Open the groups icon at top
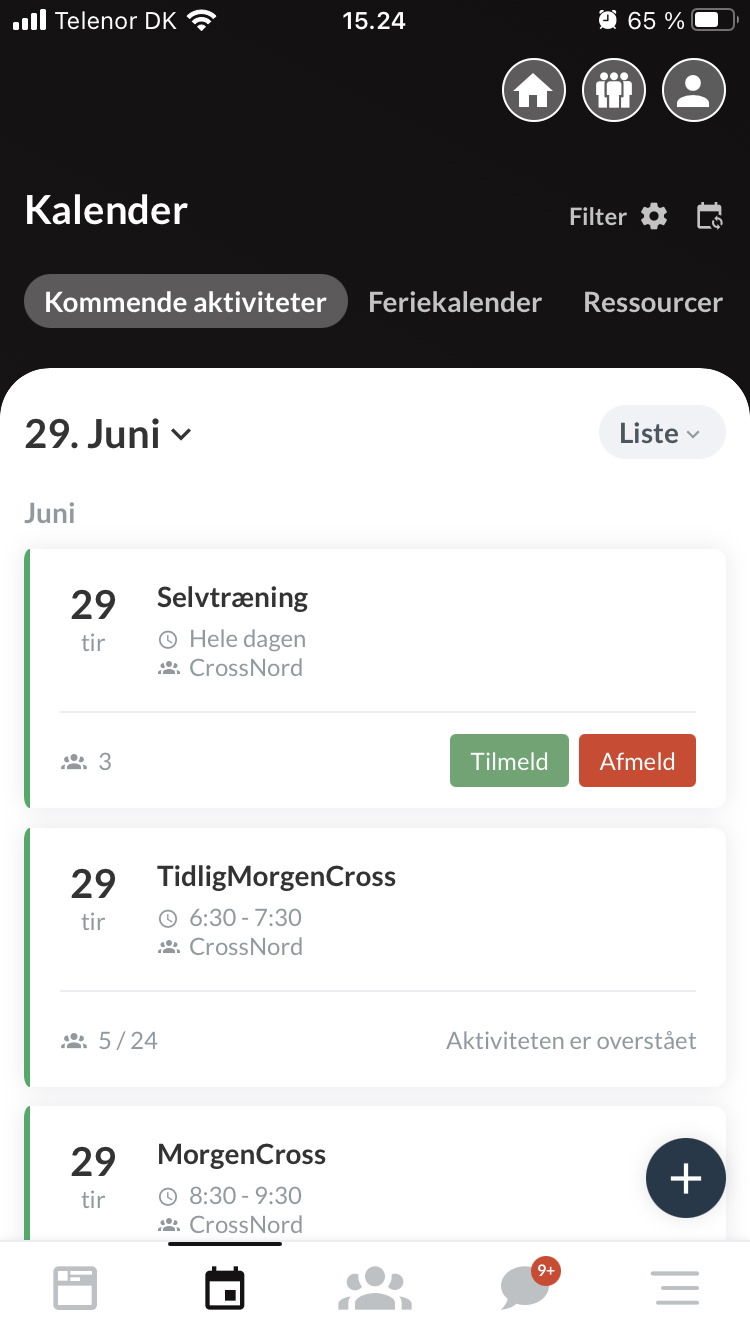 [x=614, y=91]
